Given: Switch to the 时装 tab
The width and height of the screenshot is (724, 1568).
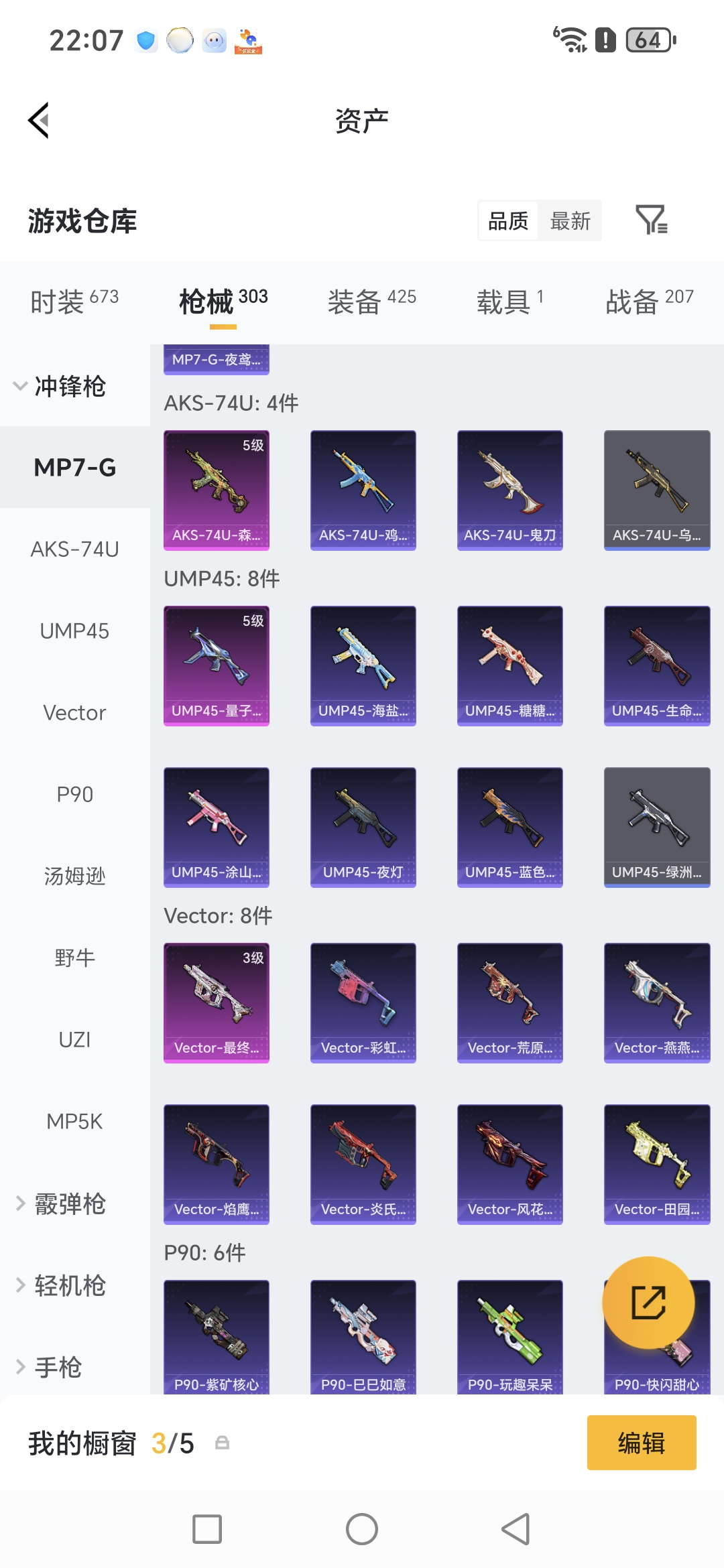Looking at the screenshot, I should click(74, 301).
